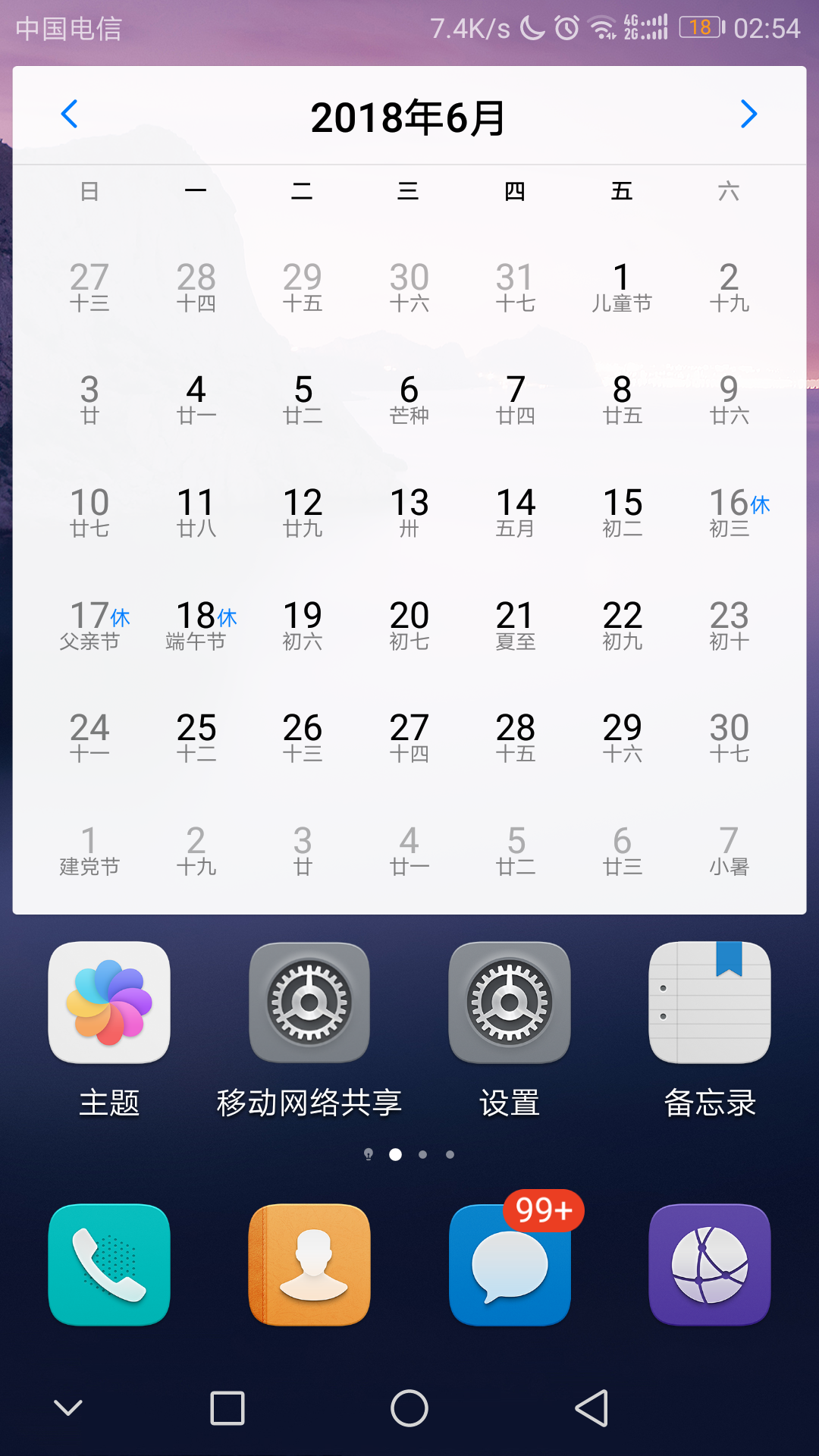Open the messages app with 99+ badge

click(x=510, y=1265)
